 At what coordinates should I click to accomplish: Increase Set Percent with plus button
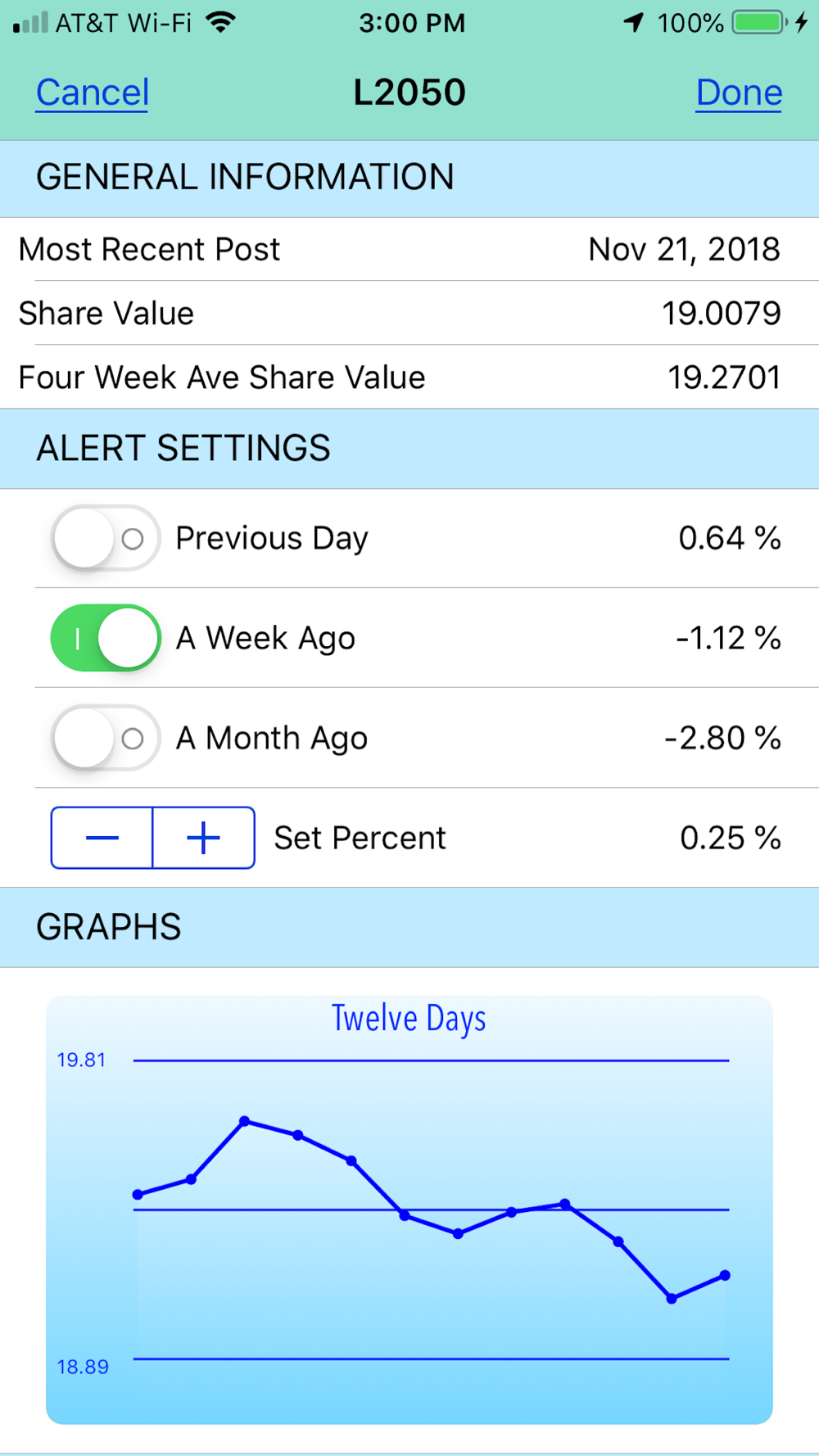(x=204, y=838)
